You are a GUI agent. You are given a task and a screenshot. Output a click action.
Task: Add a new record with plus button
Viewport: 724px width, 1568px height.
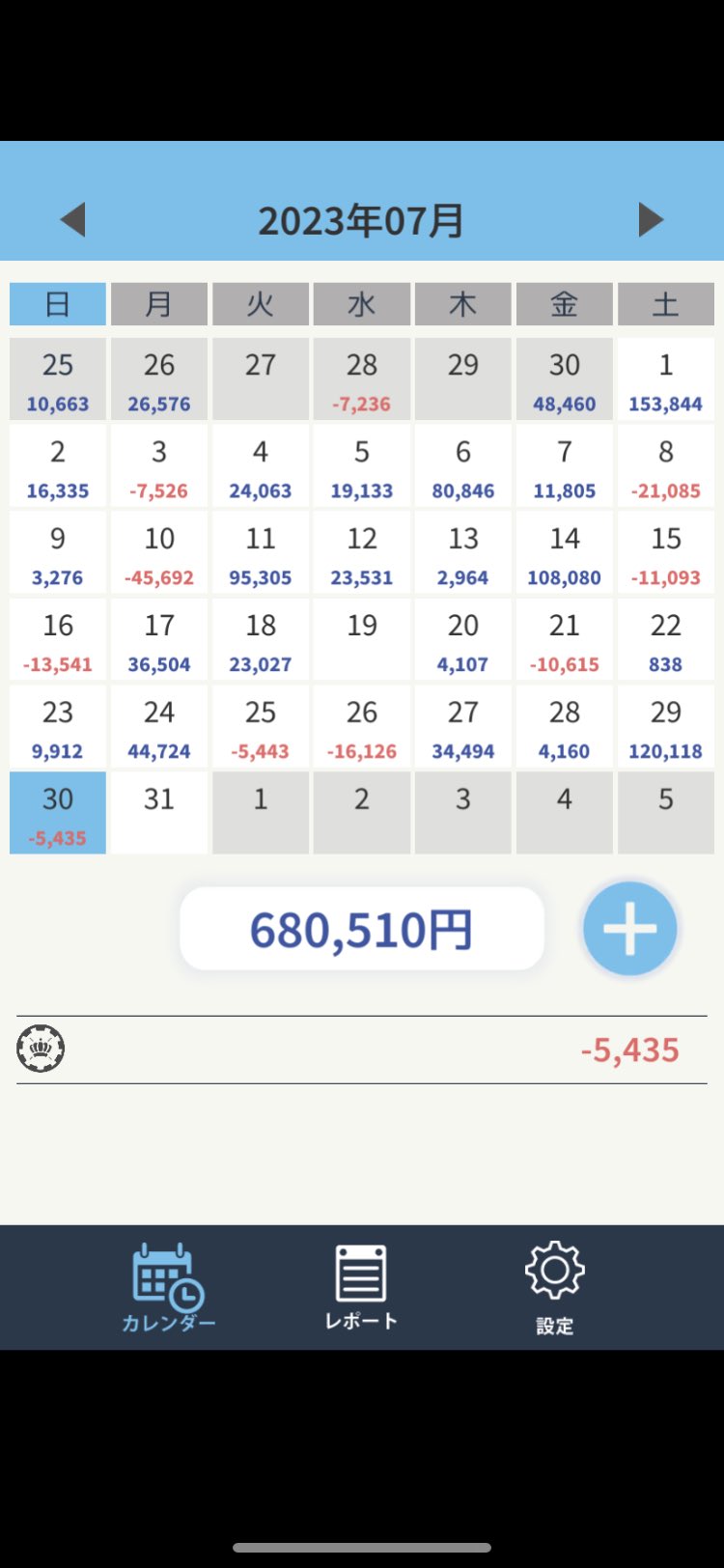(630, 929)
